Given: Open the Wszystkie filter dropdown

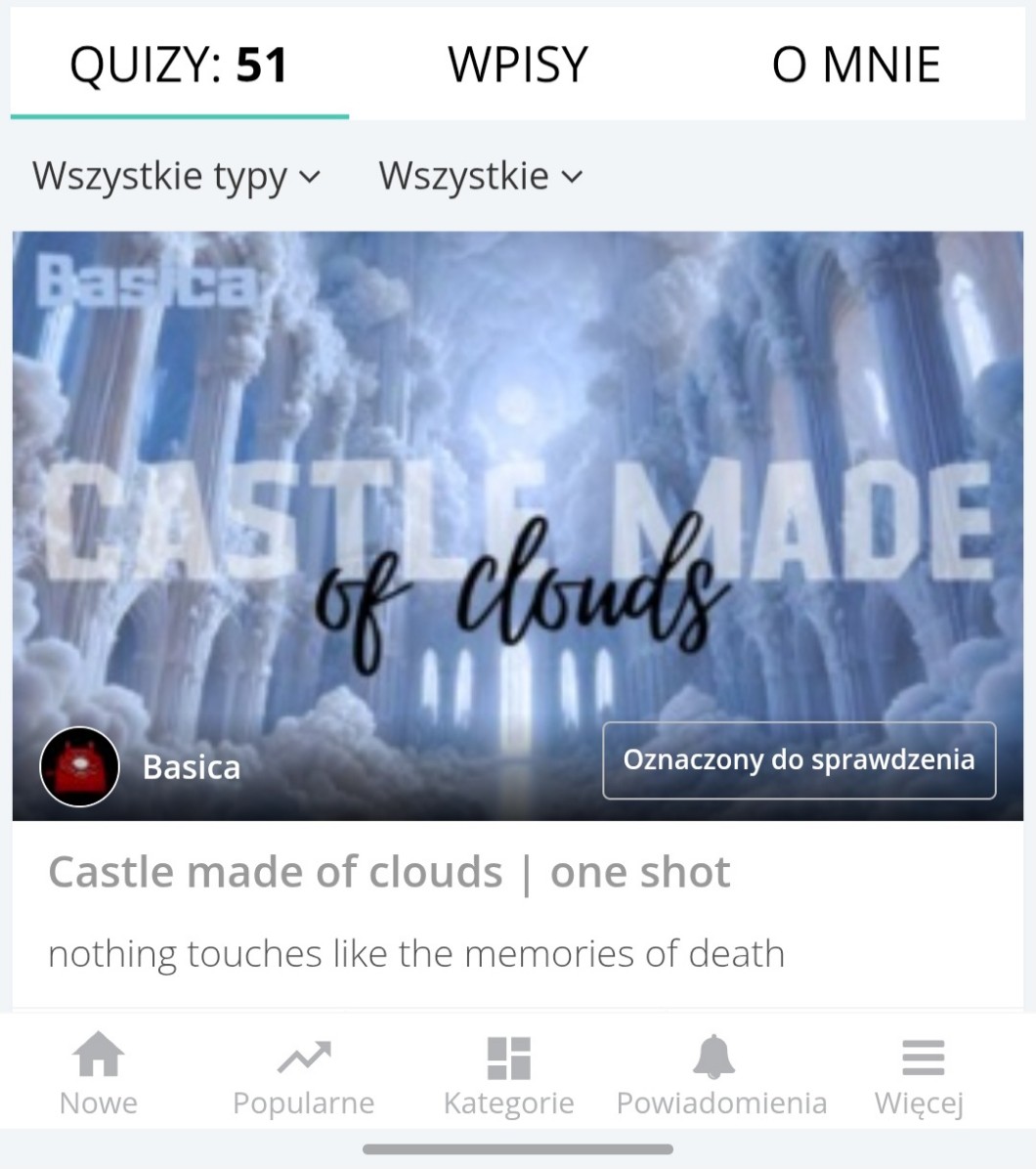Looking at the screenshot, I should 480,177.
